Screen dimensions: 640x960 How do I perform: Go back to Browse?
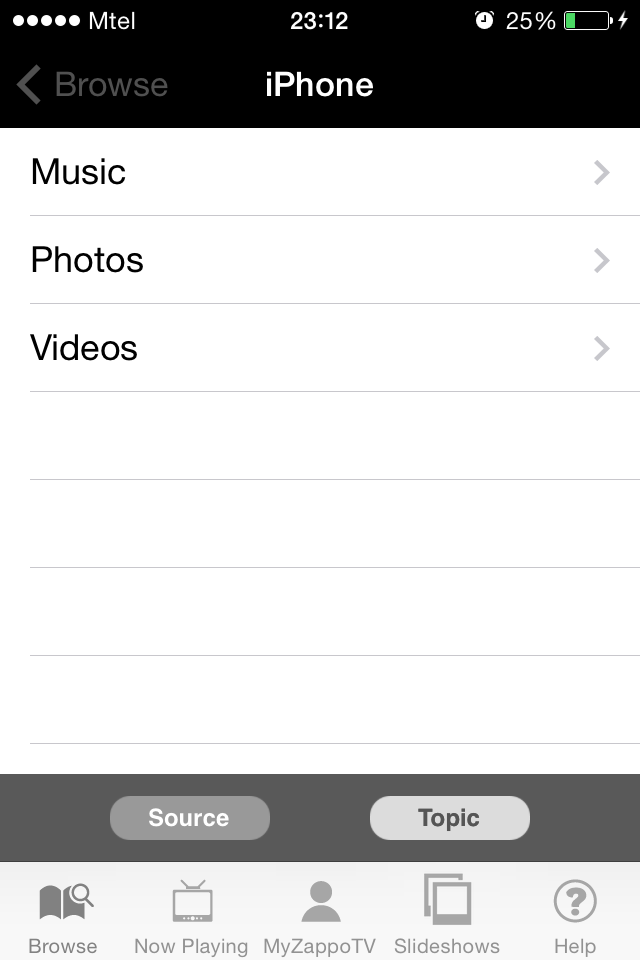point(92,85)
